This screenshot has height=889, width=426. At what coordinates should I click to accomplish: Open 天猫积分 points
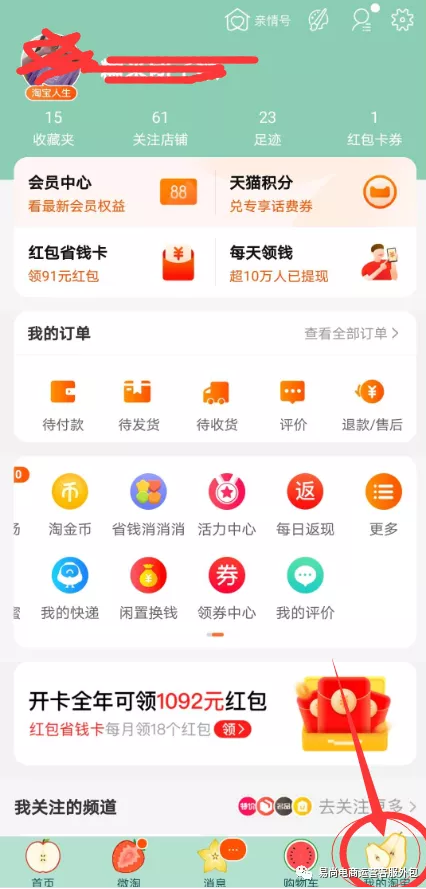tap(315, 193)
